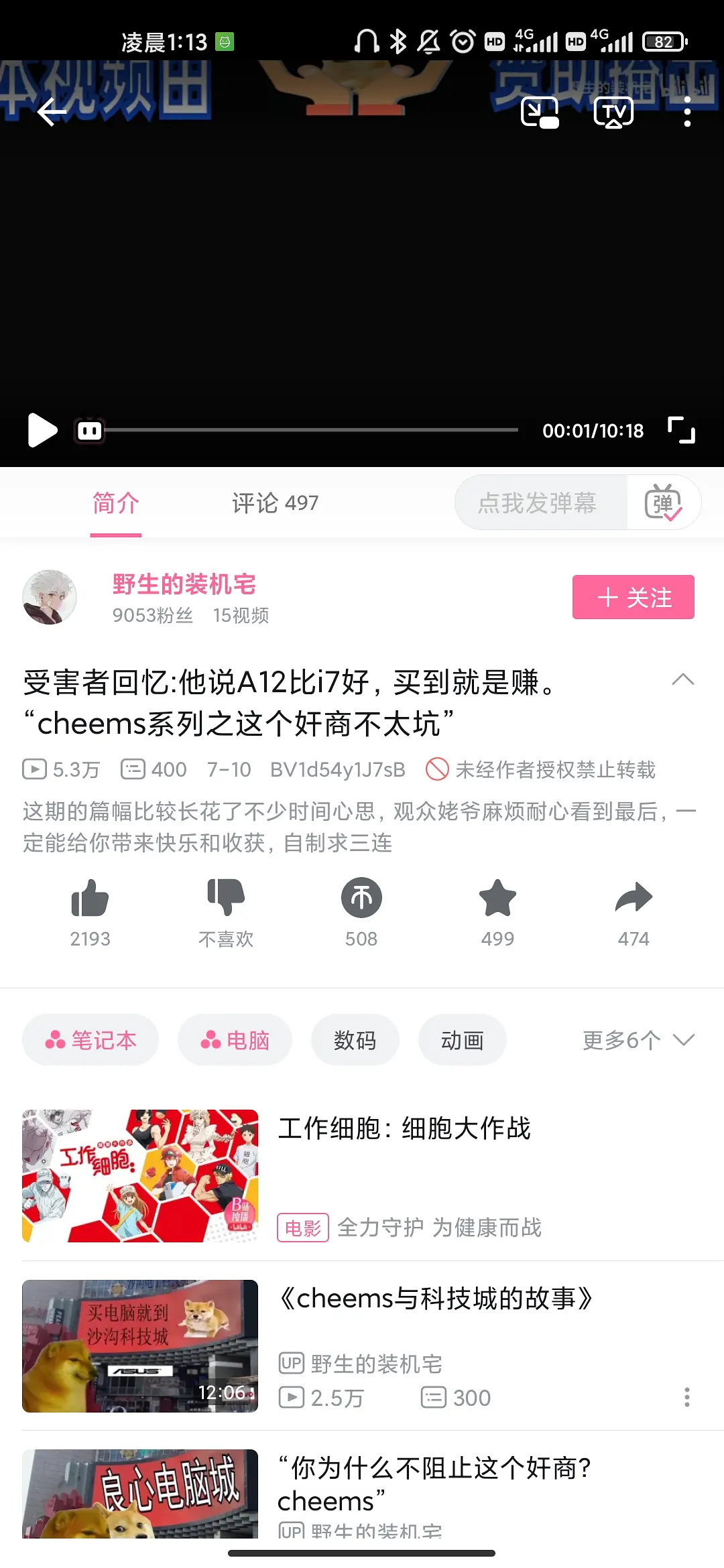Image resolution: width=724 pixels, height=1568 pixels.
Task: Open the video player overflow menu
Action: (687, 112)
